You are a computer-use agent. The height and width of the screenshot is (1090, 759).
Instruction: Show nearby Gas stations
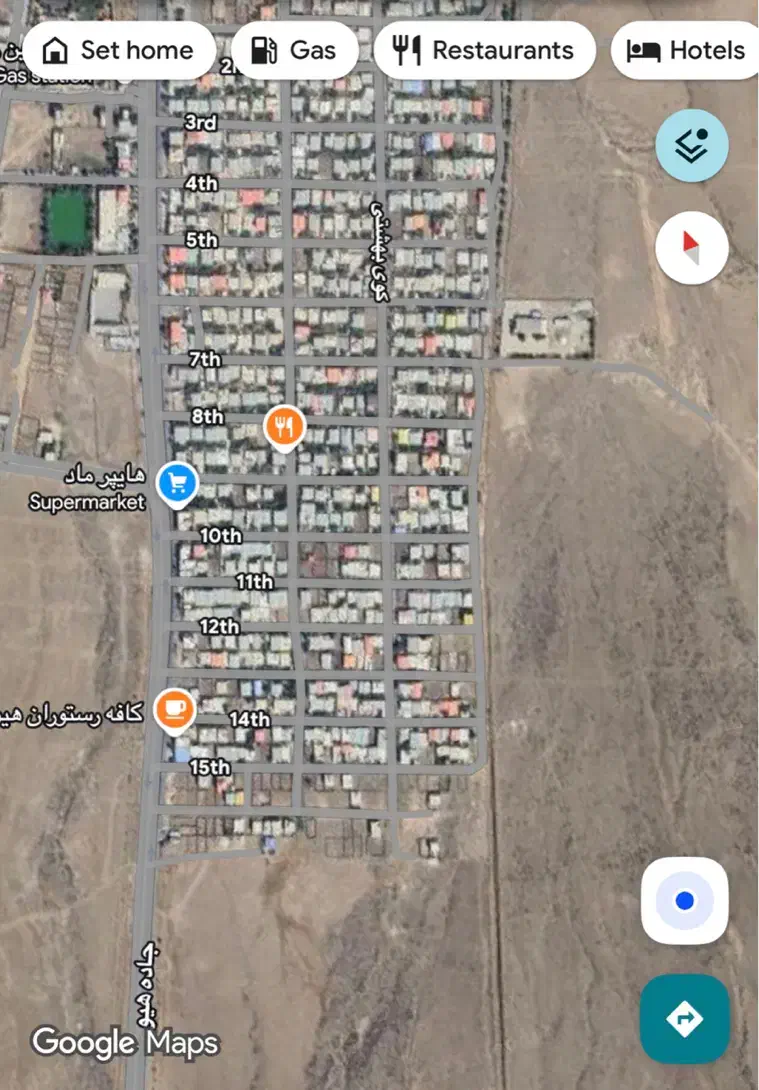(294, 51)
